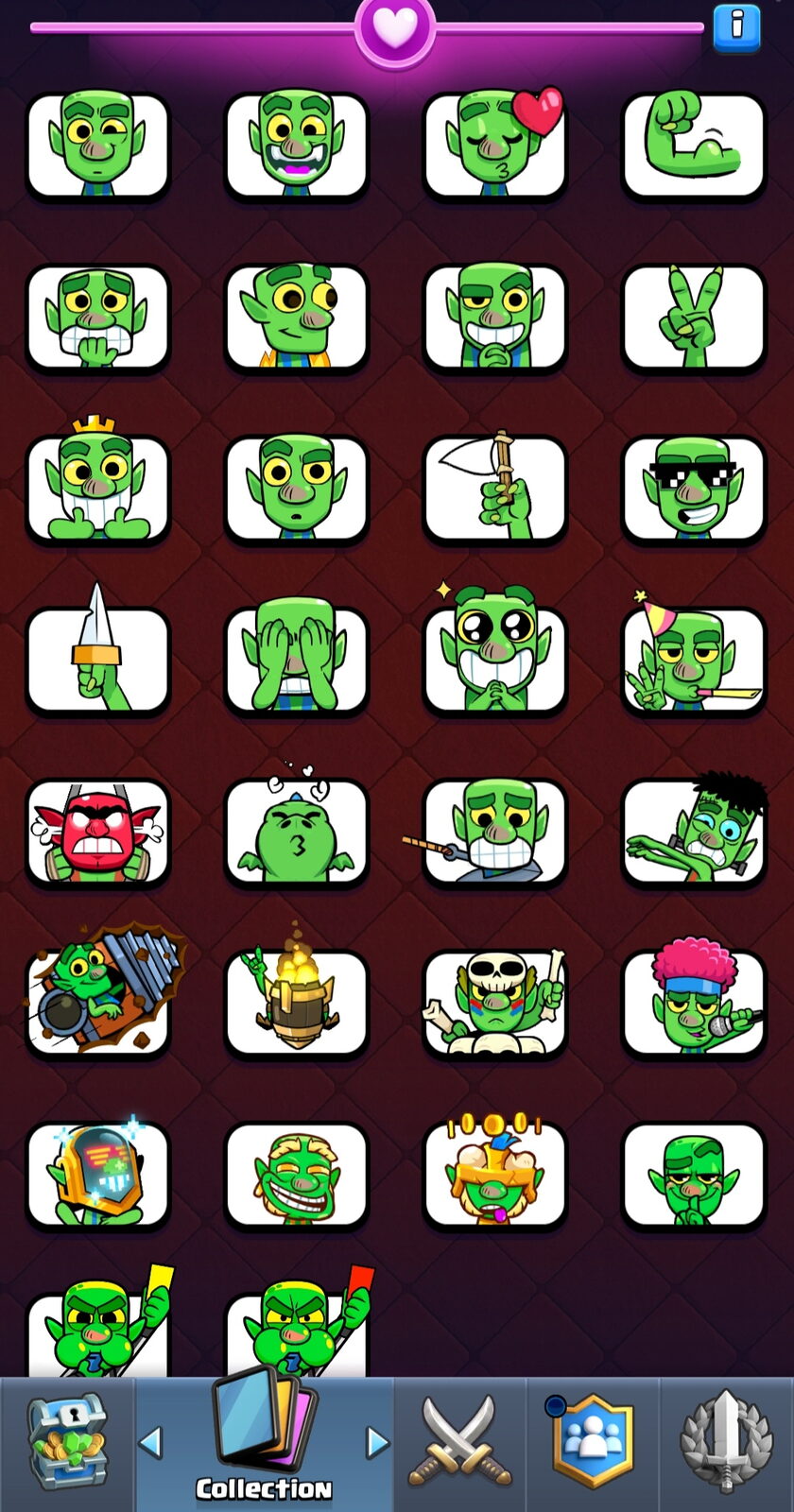This screenshot has height=1512, width=794.
Task: Switch to the crossed swords battle tab
Action: [x=459, y=1445]
